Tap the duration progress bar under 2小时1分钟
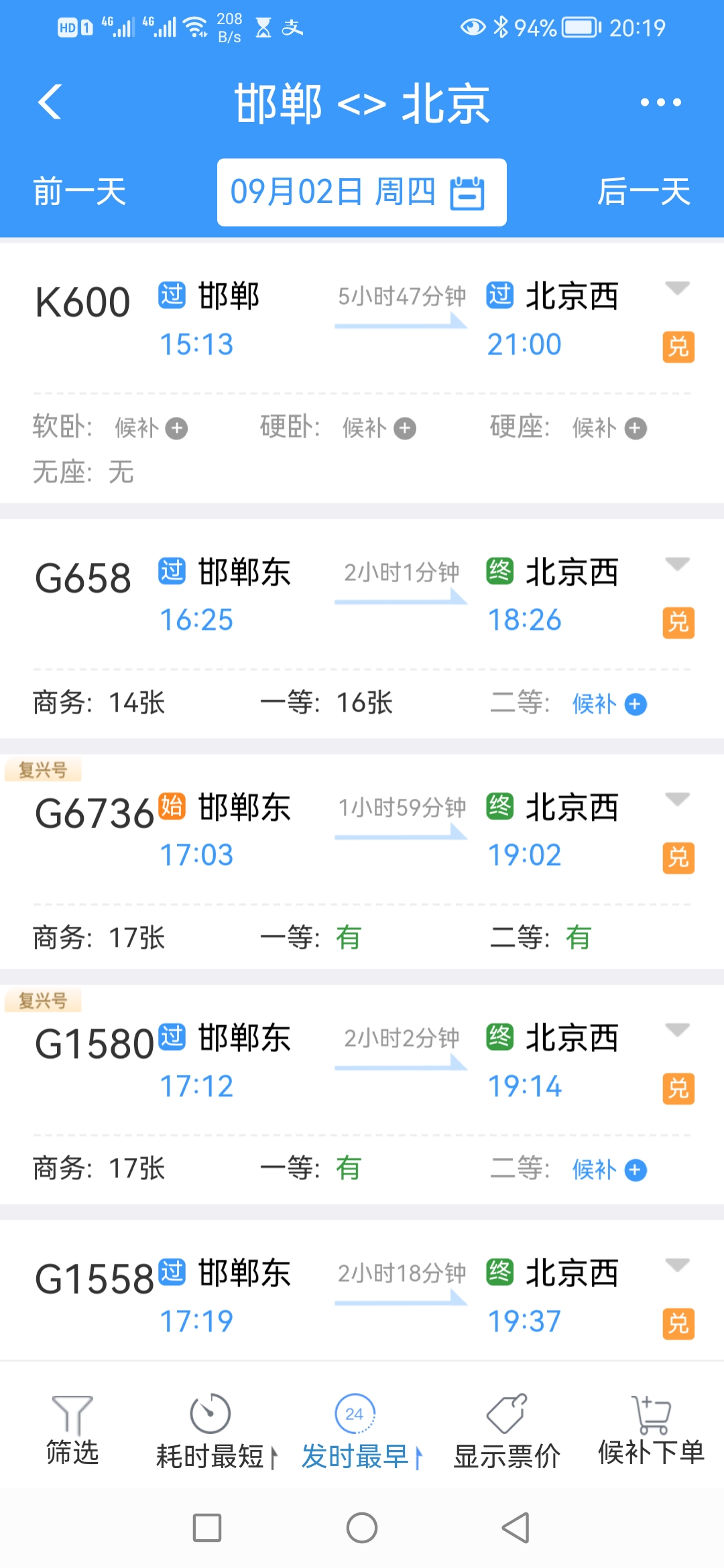The image size is (724, 1568). [400, 598]
